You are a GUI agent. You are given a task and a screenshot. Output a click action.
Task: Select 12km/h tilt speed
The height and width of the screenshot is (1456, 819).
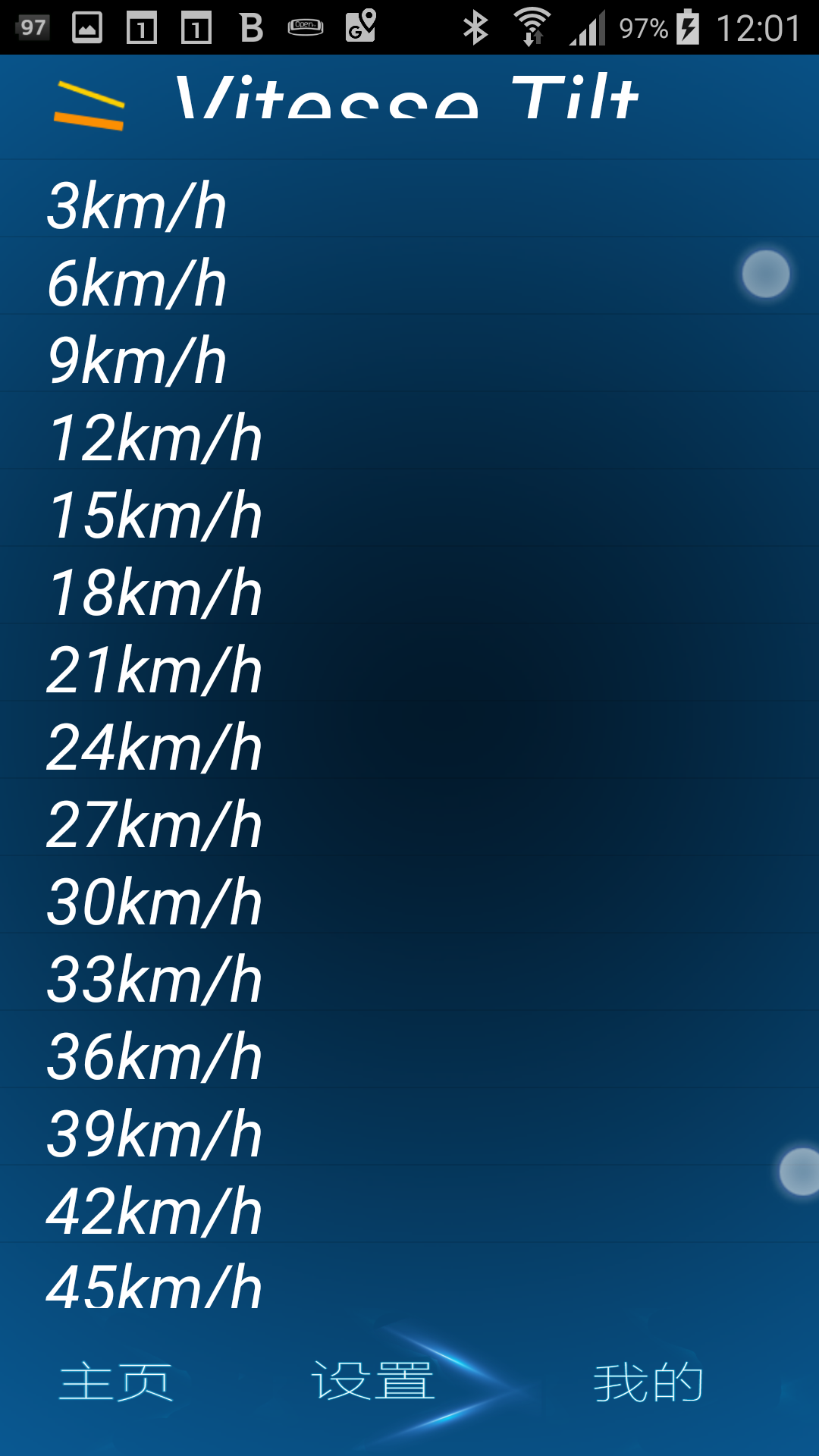pyautogui.click(x=409, y=431)
